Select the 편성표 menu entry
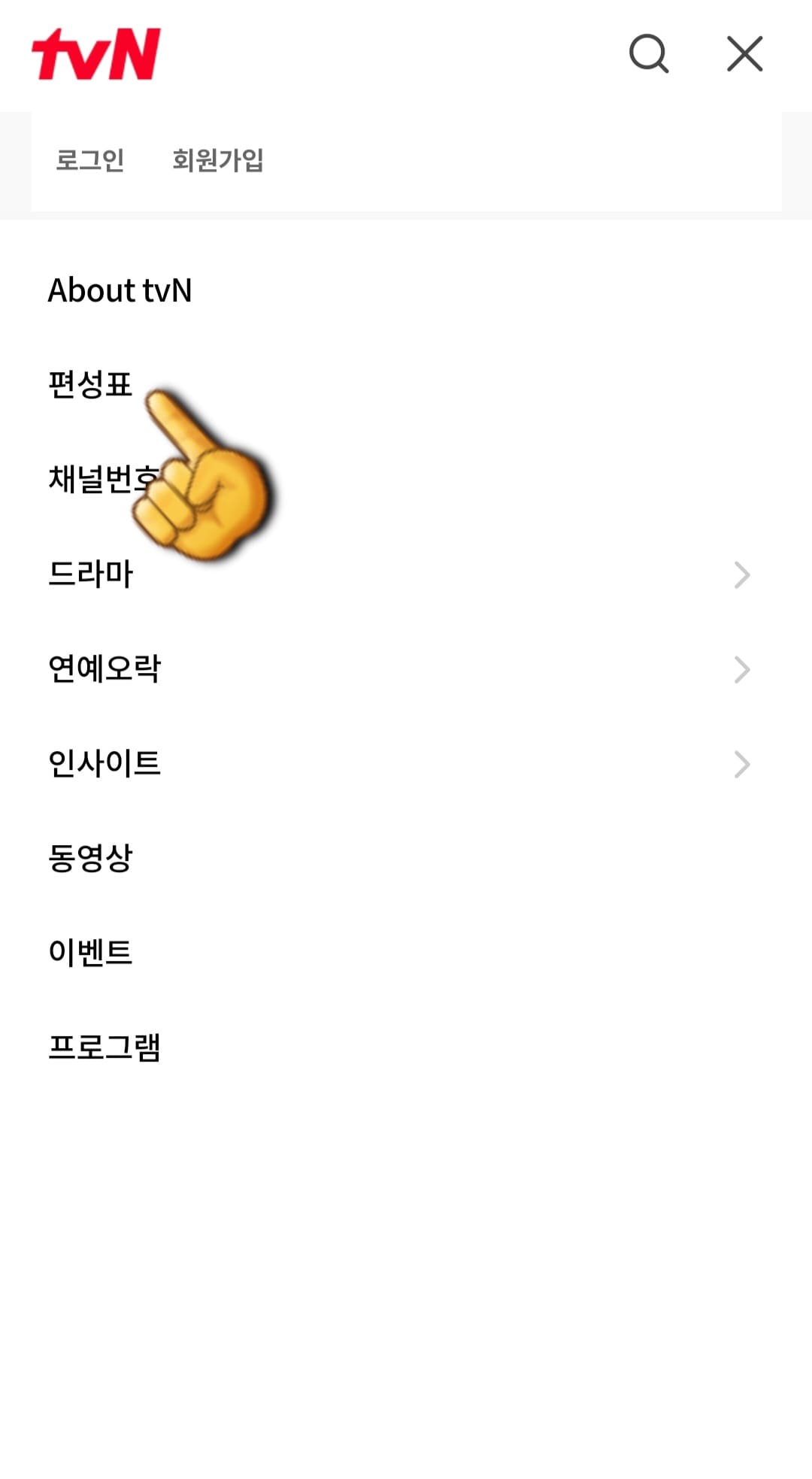Screen dimensions: 812x1479 89,386
